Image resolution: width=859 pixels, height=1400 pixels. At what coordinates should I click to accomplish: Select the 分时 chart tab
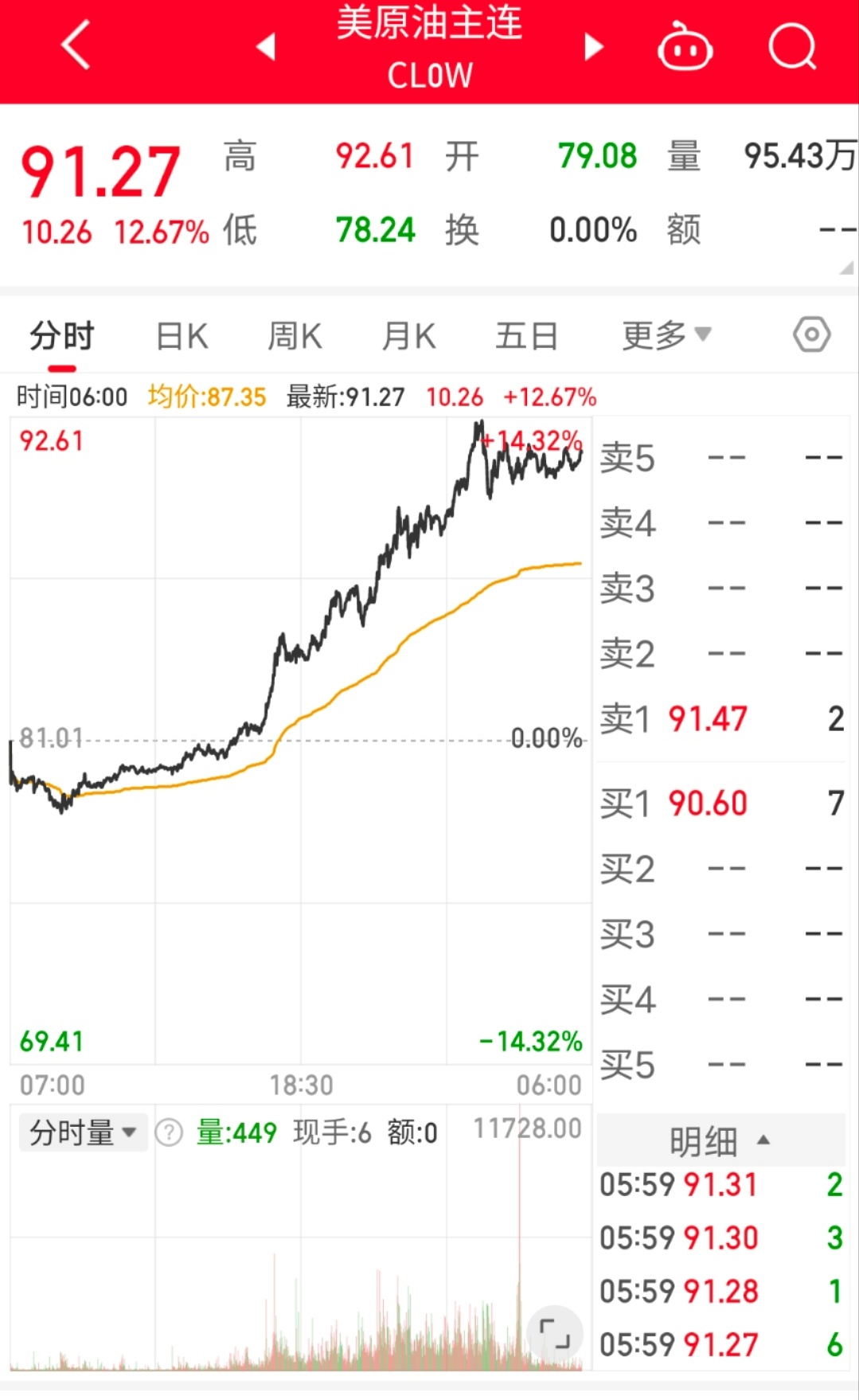(61, 335)
